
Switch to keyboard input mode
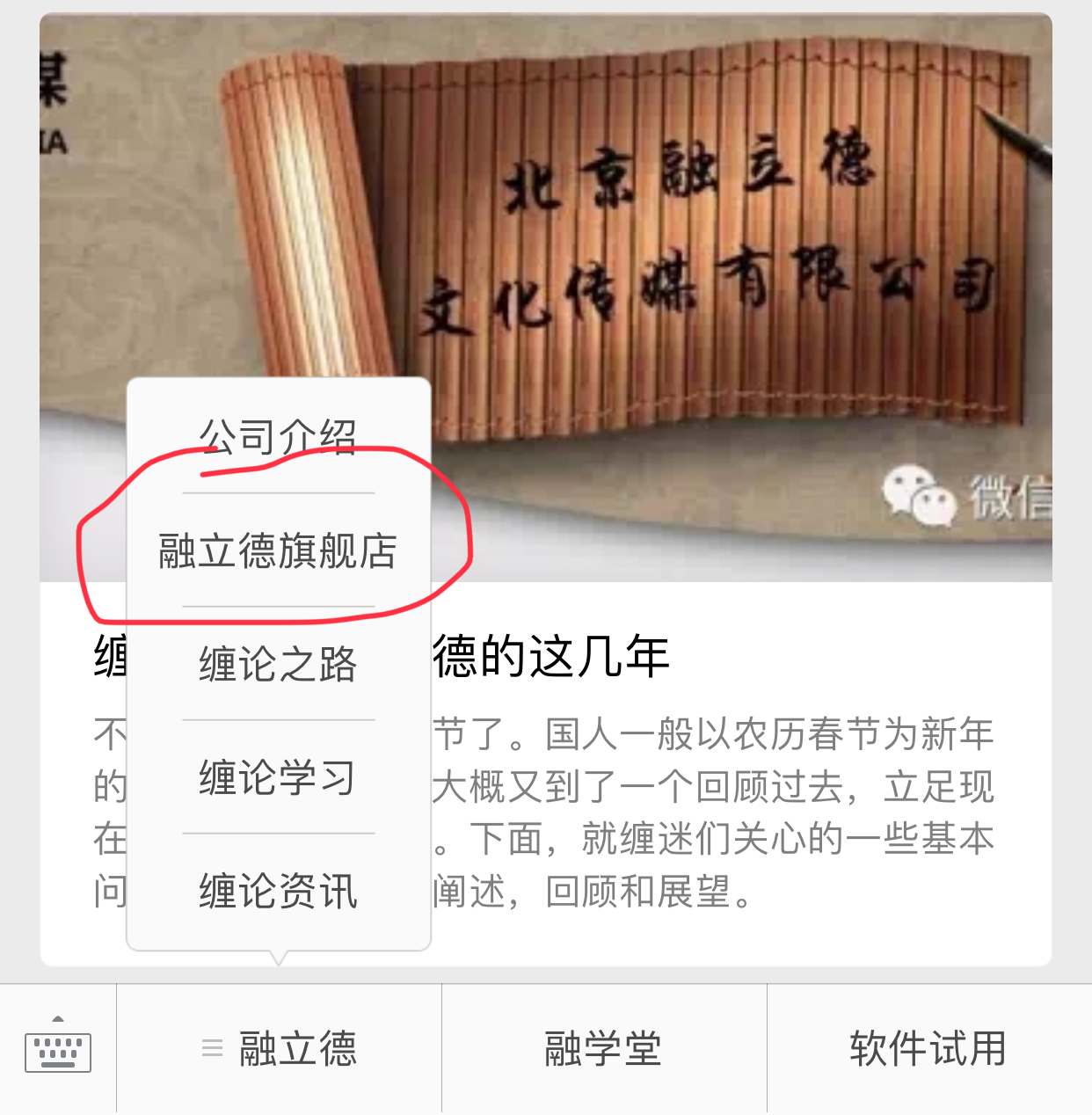tap(58, 1049)
